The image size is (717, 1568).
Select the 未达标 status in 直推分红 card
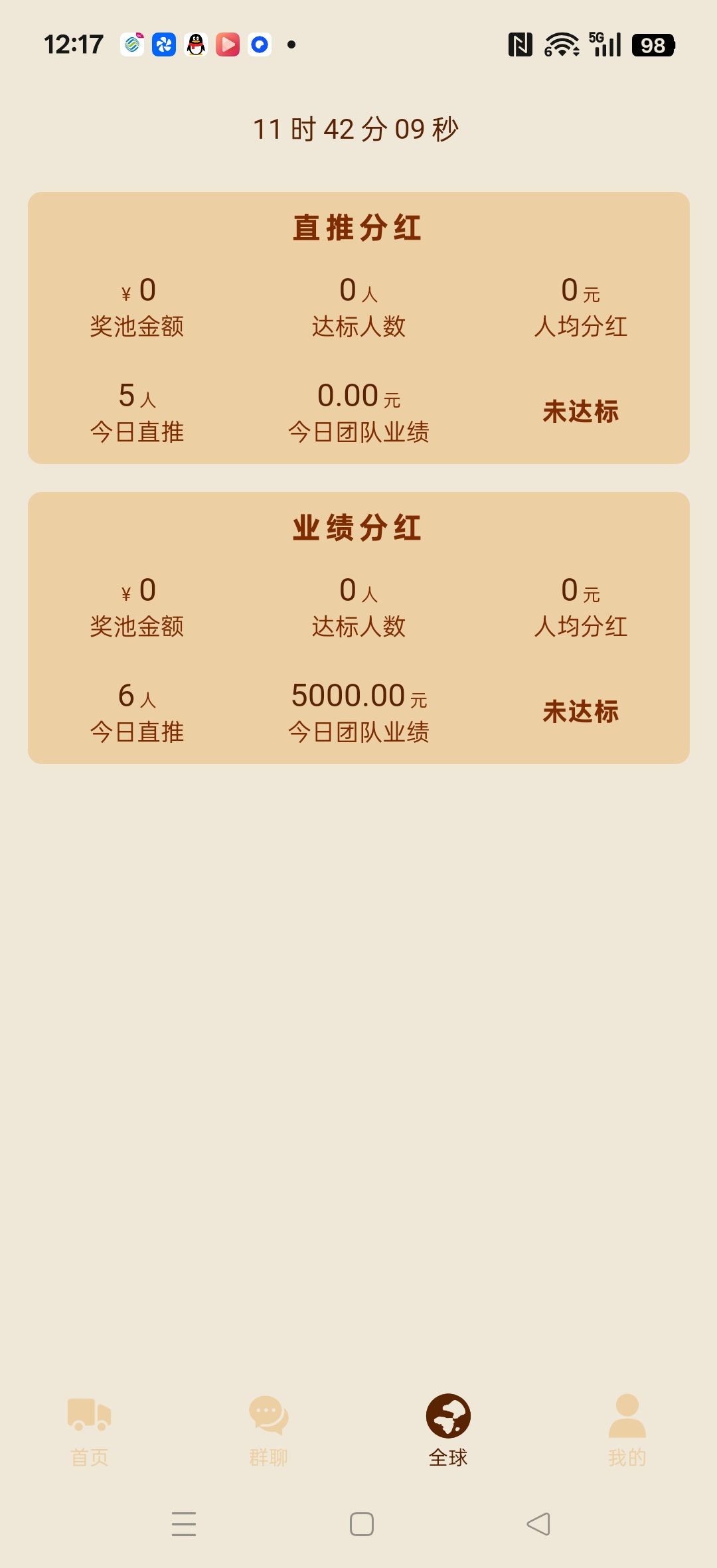(581, 412)
